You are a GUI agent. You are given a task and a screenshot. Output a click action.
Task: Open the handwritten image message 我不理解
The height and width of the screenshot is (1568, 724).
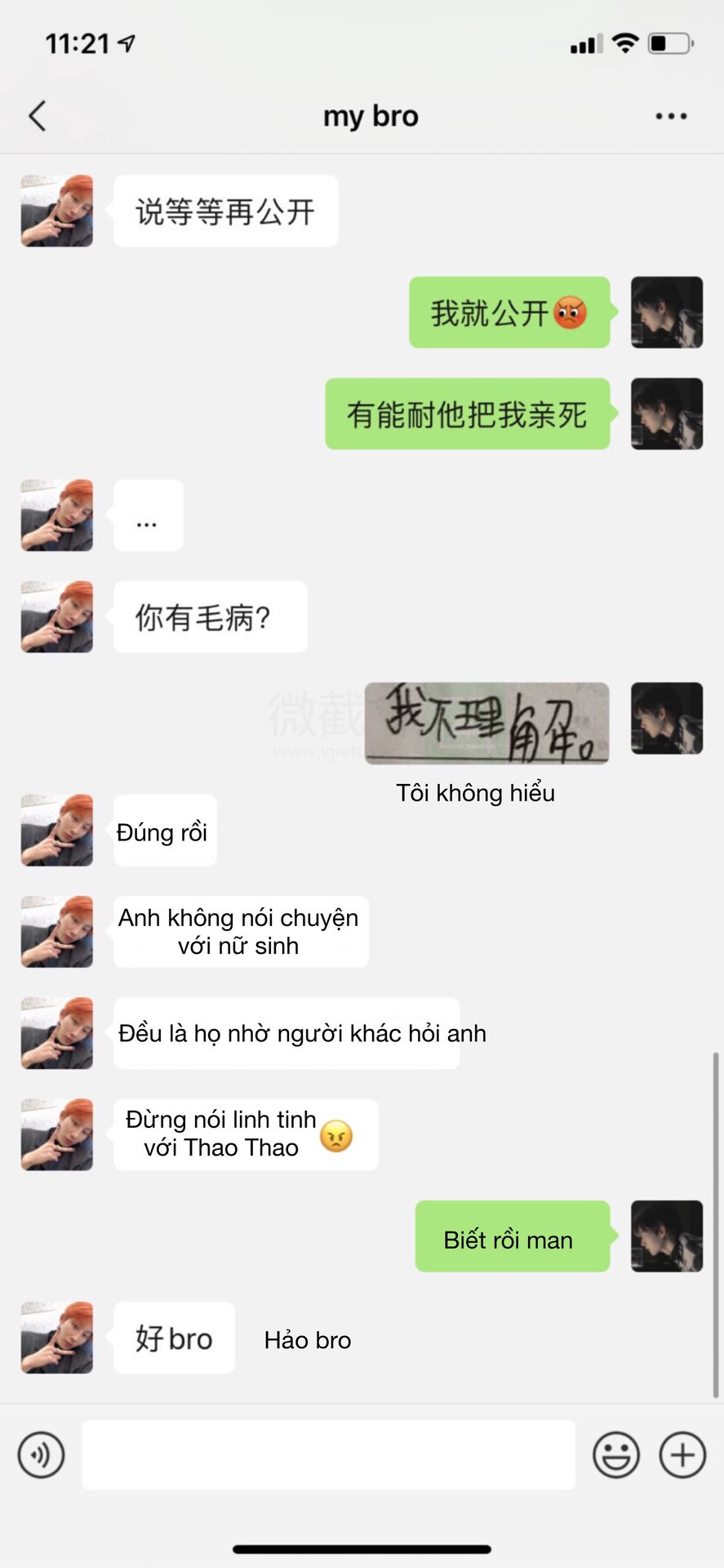tap(486, 723)
